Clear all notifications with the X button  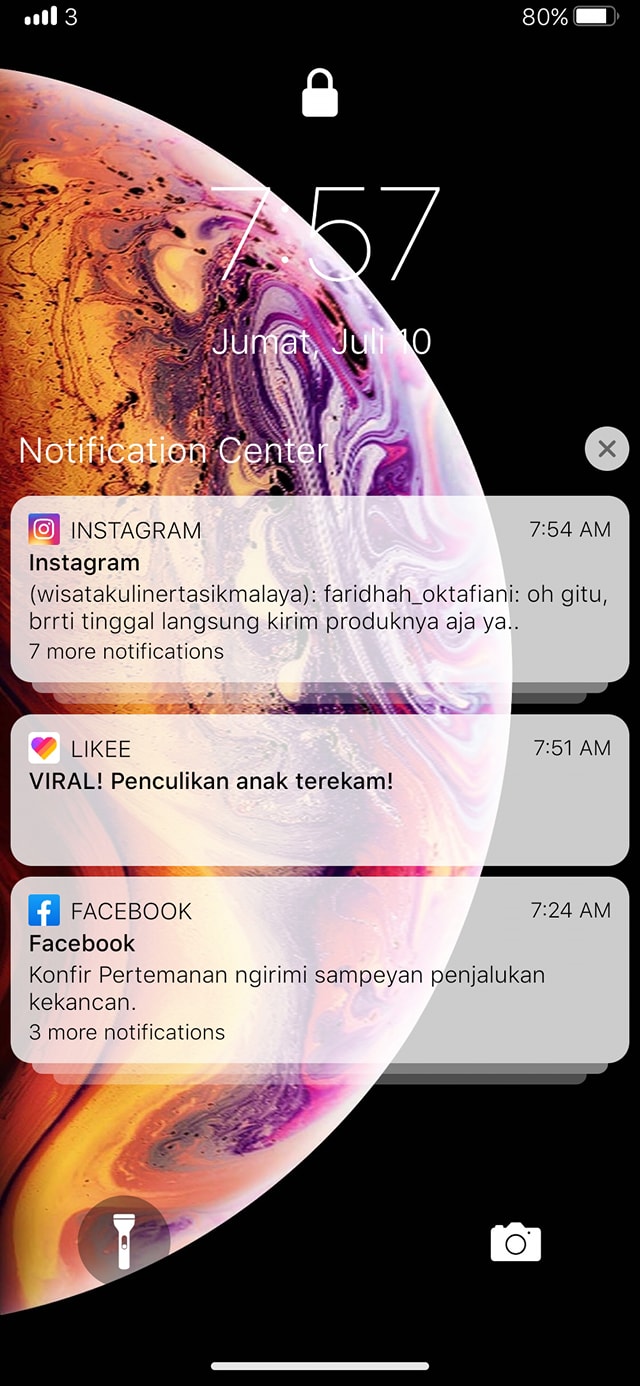coord(606,449)
